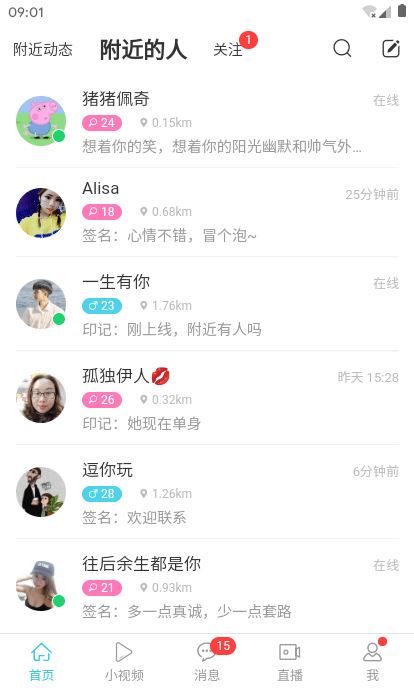Open the 消息 messages tab
Viewport: 414px width, 688px height.
click(207, 661)
